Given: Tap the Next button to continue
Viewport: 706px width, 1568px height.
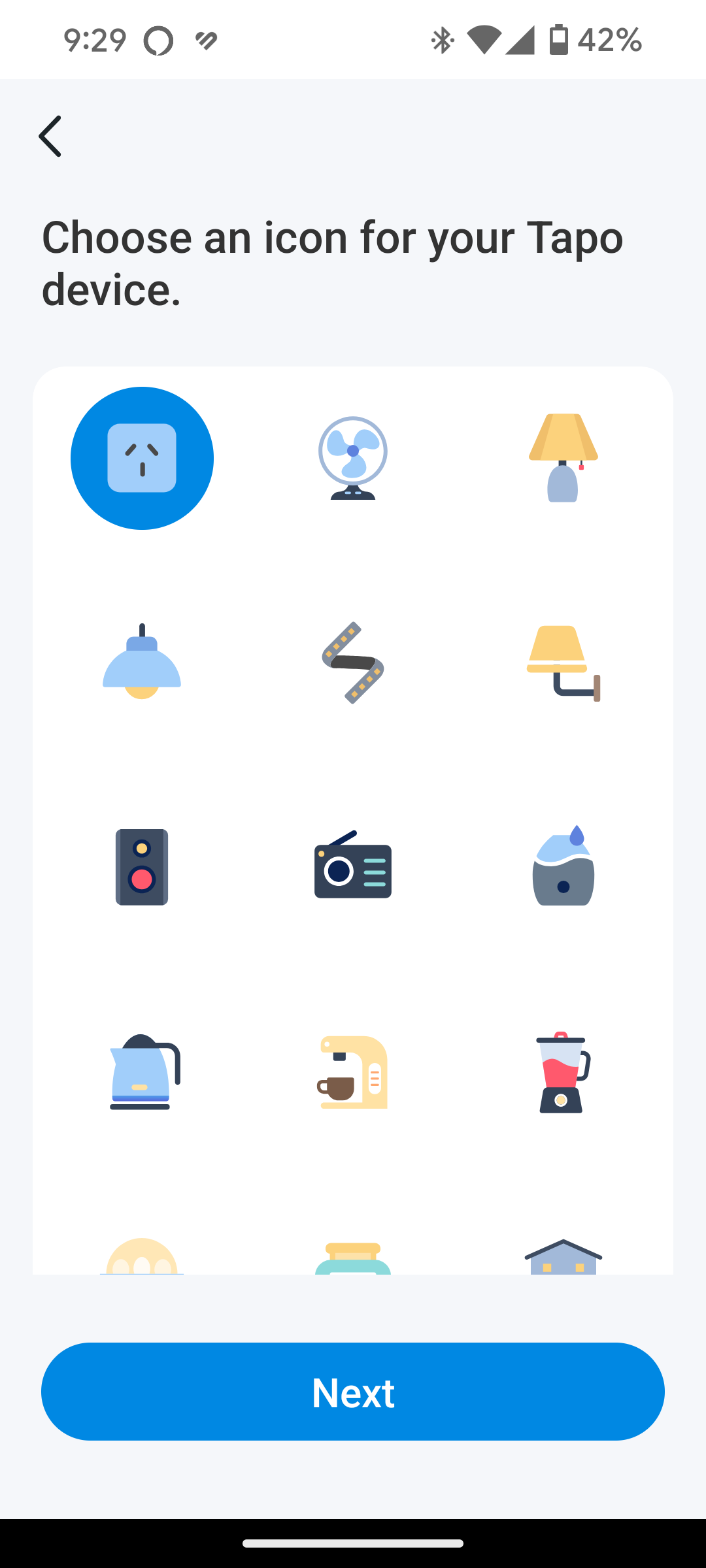Looking at the screenshot, I should point(353,1392).
